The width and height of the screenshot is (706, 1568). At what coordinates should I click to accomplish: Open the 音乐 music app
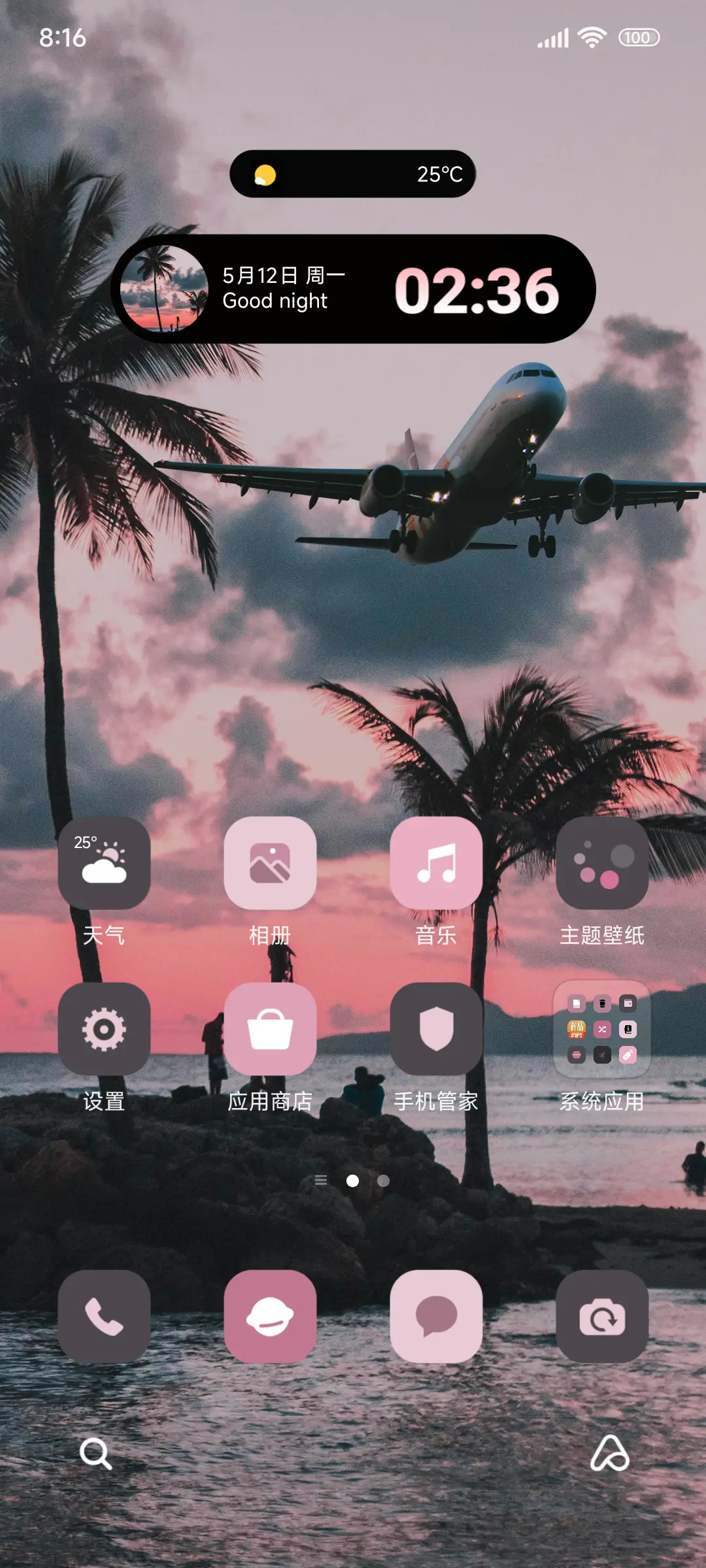pos(436,864)
